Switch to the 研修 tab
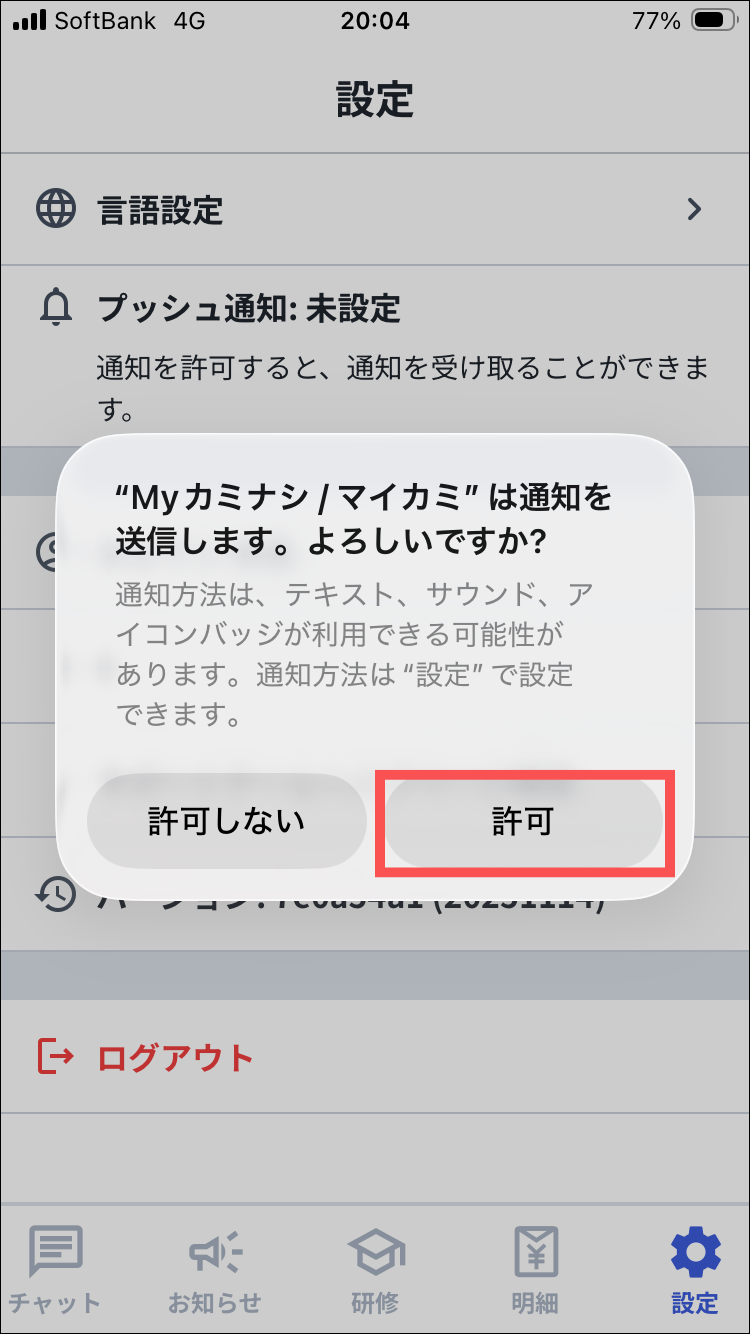 pos(375,1269)
